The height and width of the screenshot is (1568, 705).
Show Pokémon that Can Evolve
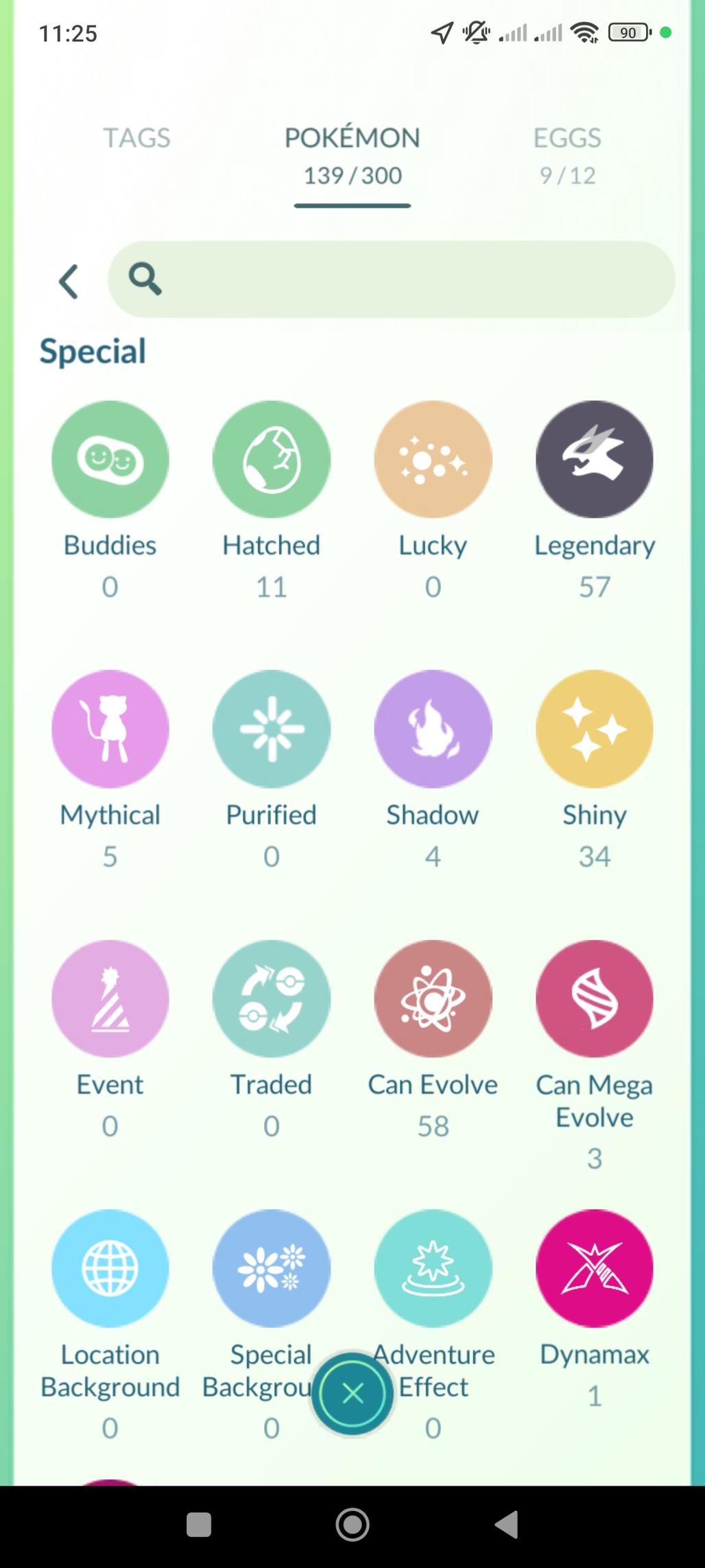tap(433, 998)
